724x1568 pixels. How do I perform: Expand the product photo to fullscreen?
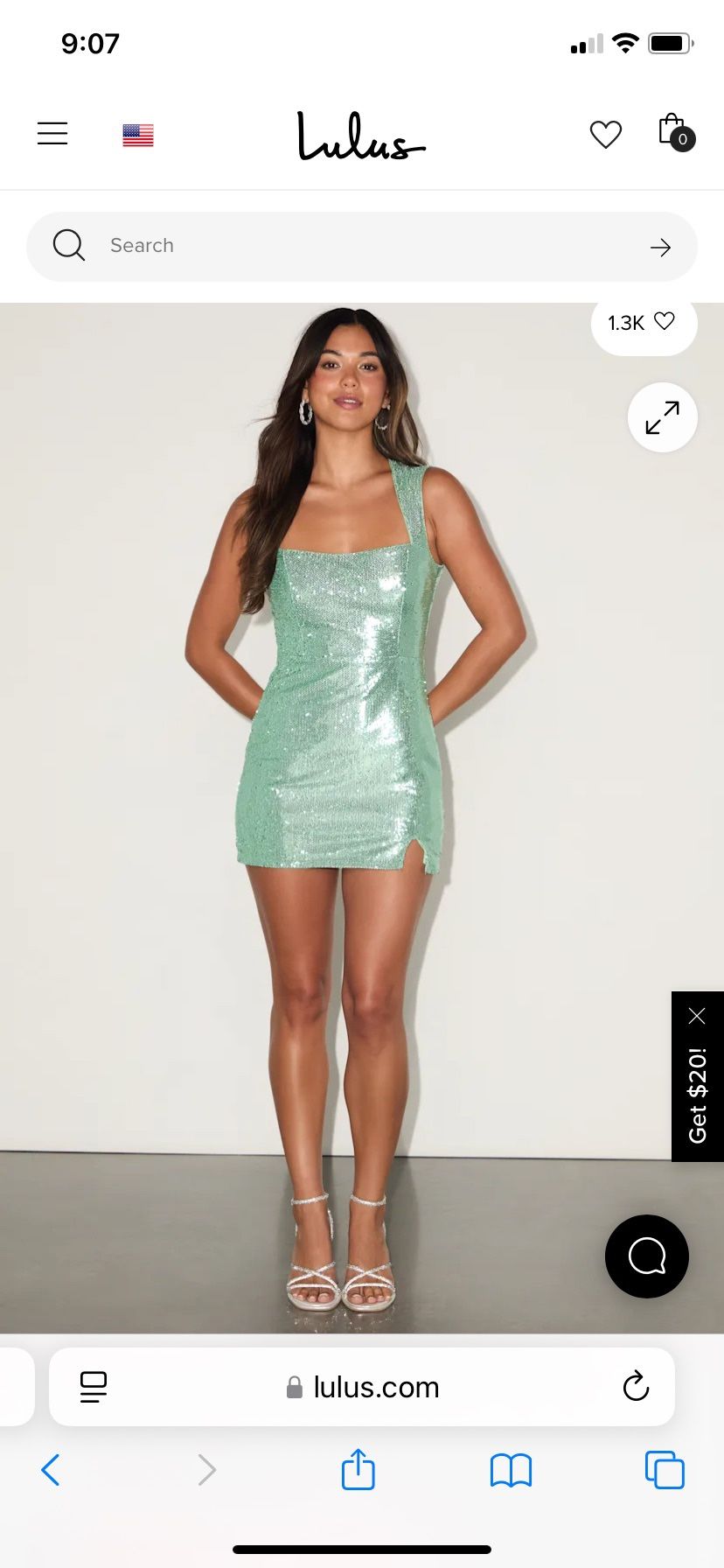[x=662, y=417]
